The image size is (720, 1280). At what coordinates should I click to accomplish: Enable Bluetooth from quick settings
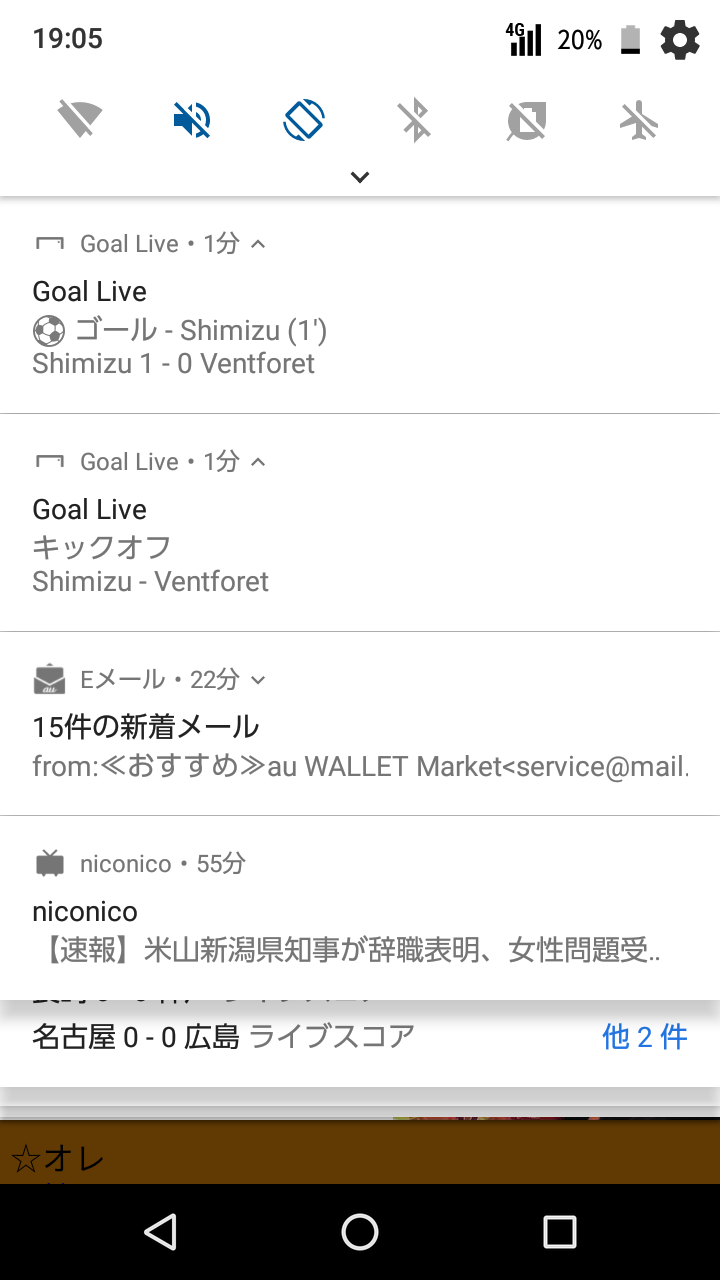point(415,121)
